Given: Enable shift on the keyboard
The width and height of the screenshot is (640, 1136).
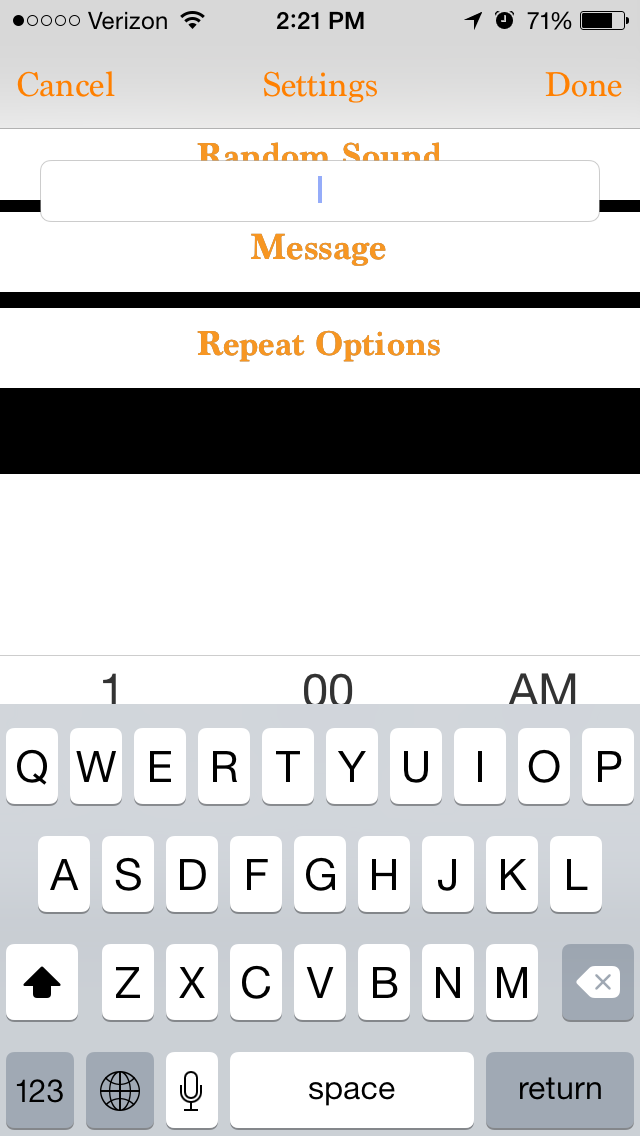Looking at the screenshot, I should click(x=42, y=982).
